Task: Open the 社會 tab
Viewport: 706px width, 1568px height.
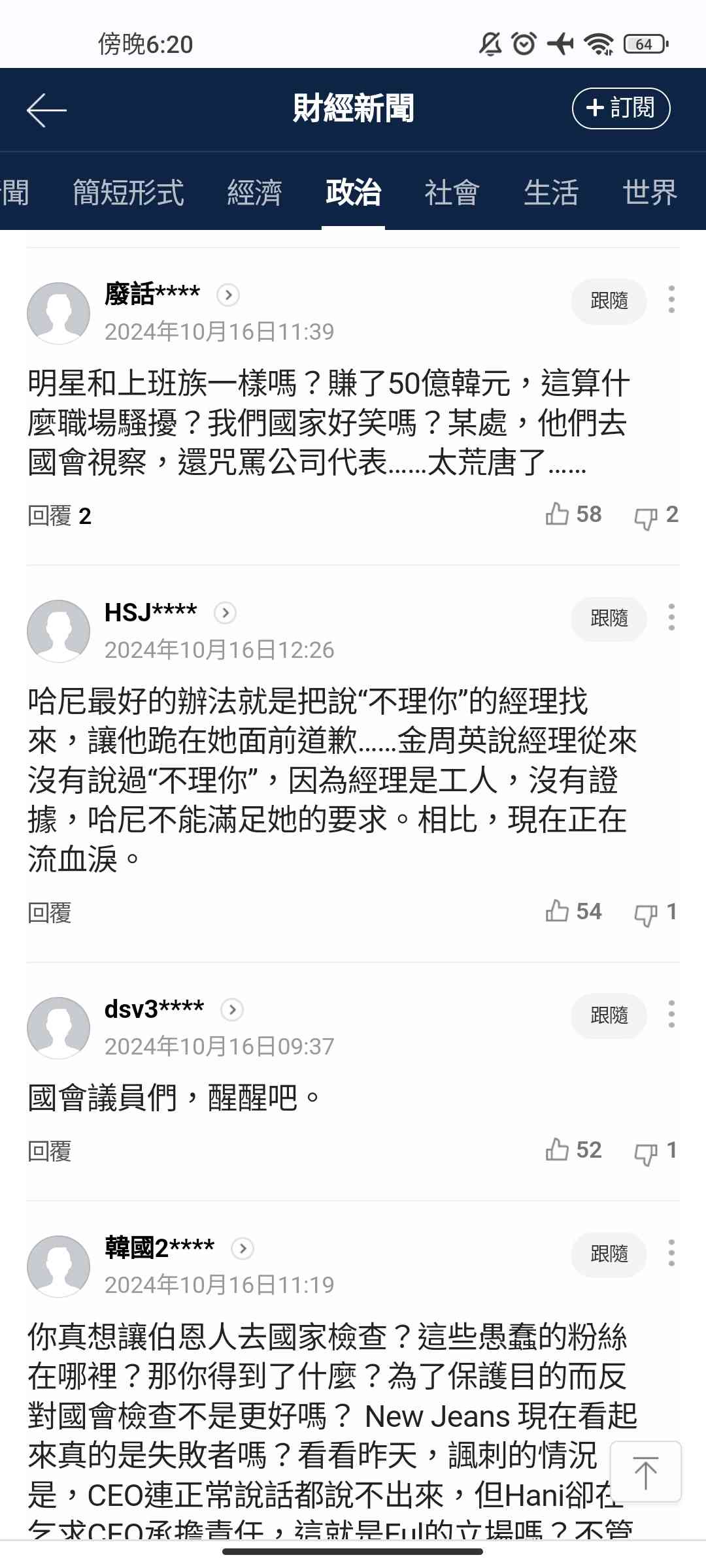Action: [452, 193]
